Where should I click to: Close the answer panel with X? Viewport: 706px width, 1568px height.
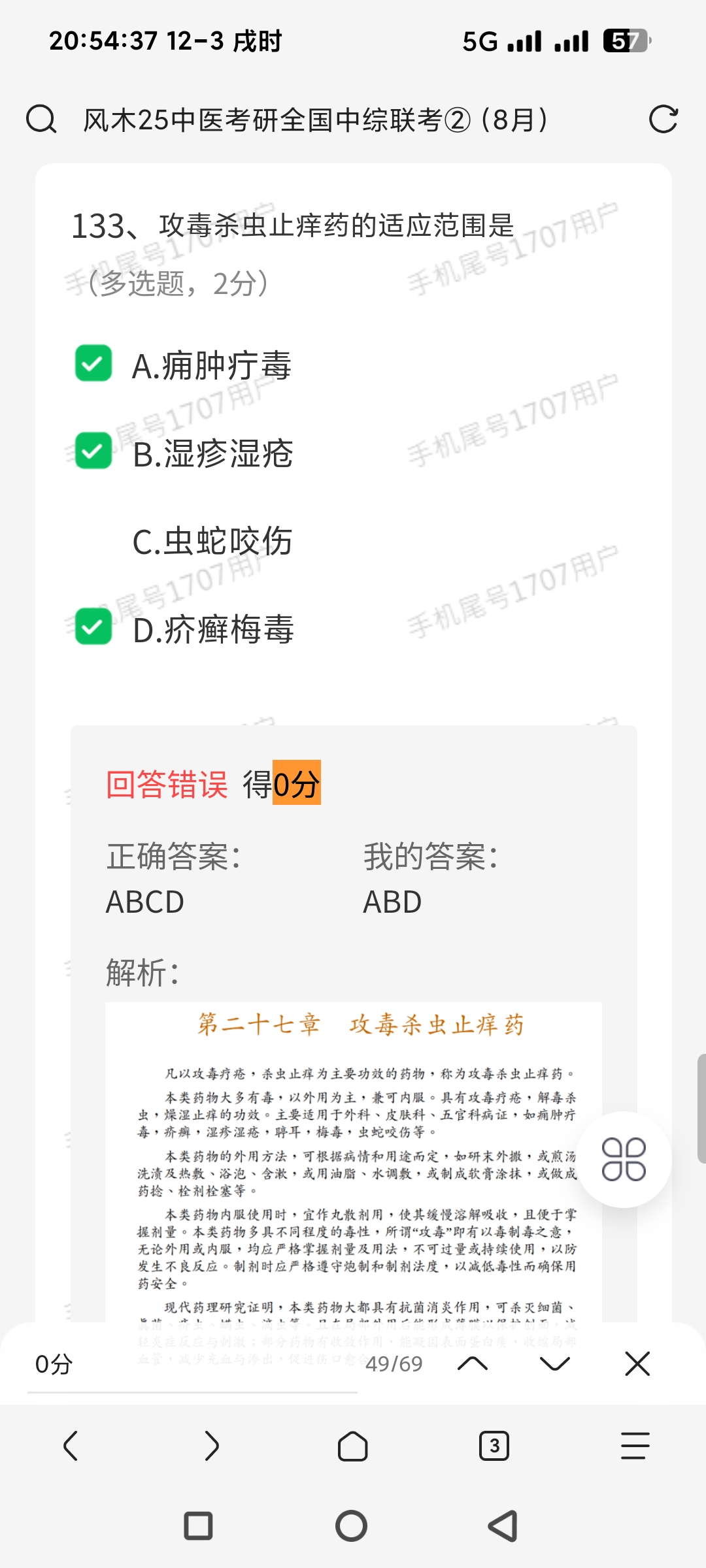pyautogui.click(x=637, y=1364)
